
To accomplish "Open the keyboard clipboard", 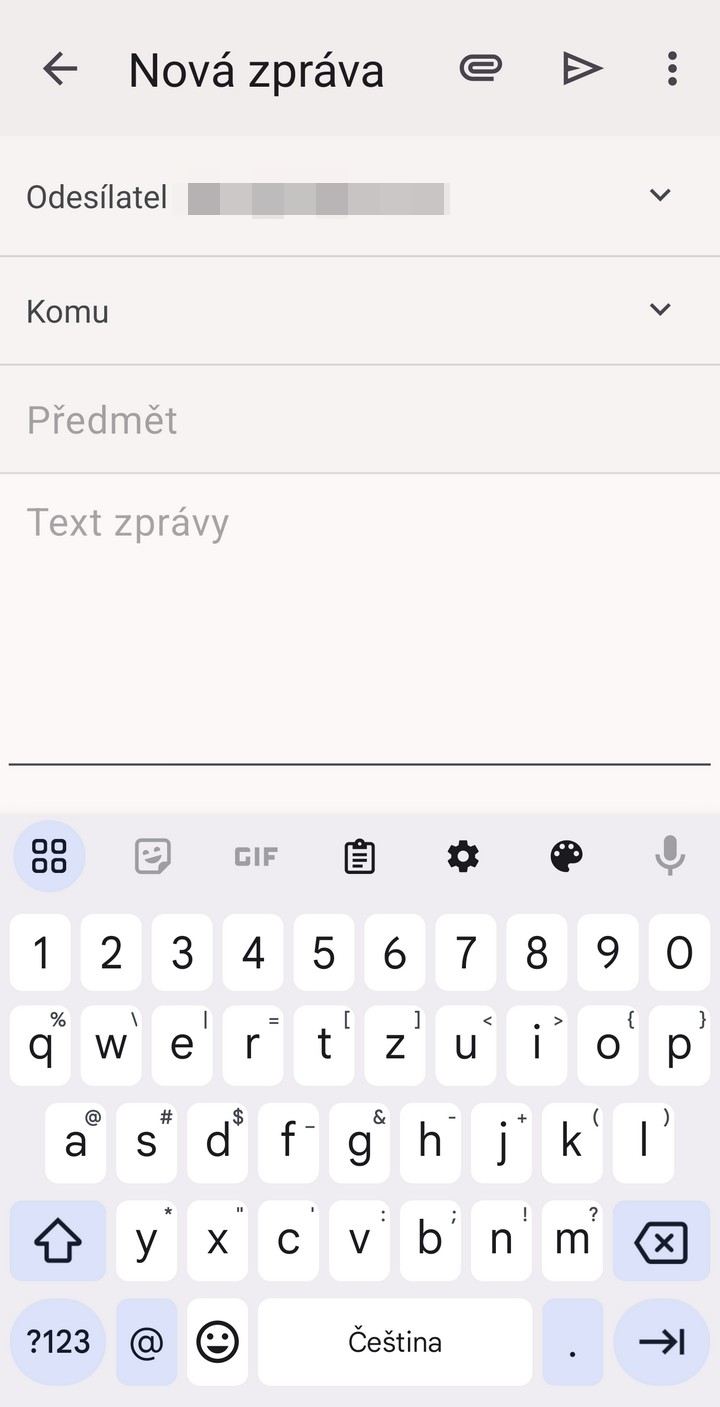I will (359, 856).
